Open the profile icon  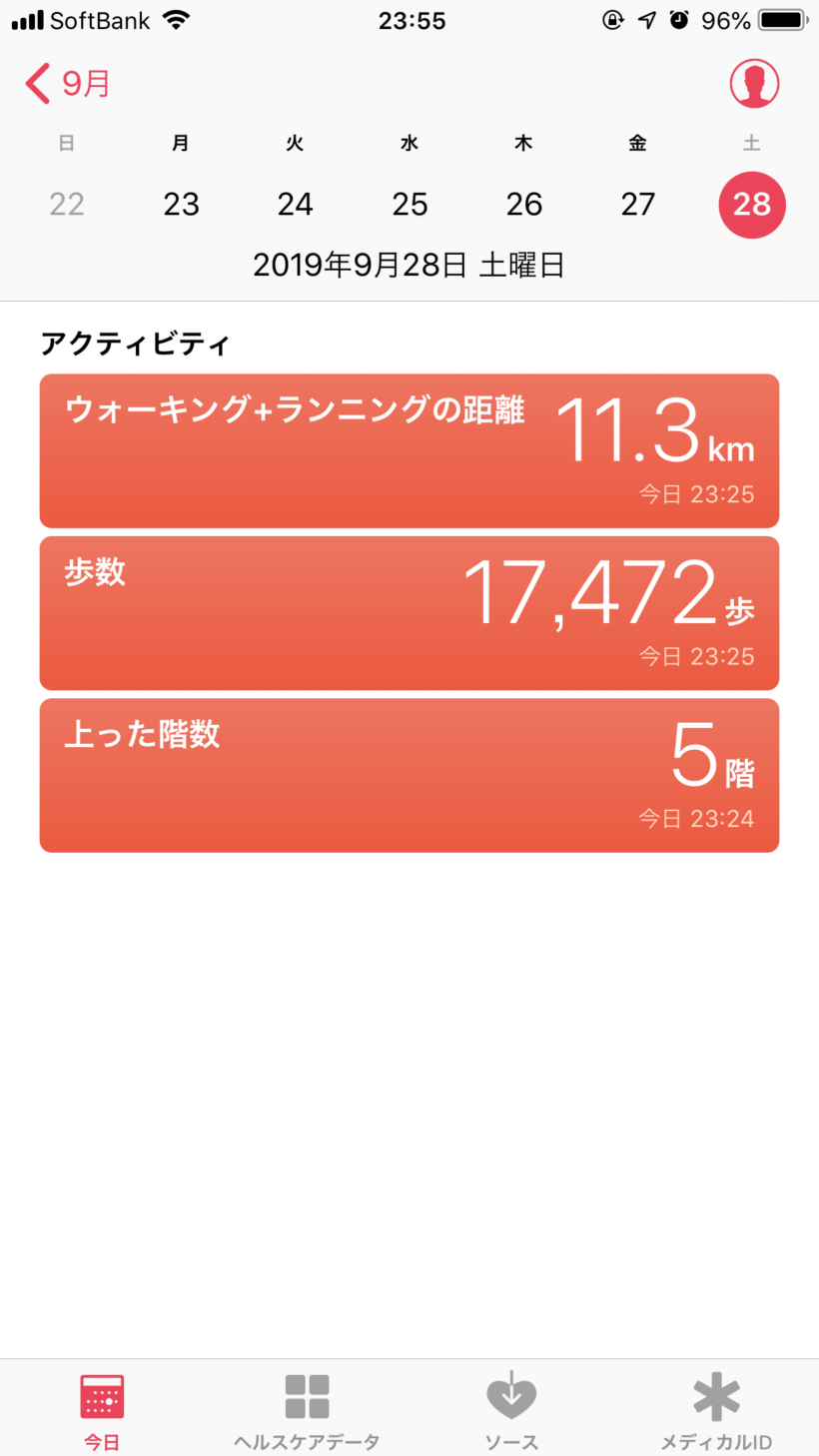pos(754,84)
